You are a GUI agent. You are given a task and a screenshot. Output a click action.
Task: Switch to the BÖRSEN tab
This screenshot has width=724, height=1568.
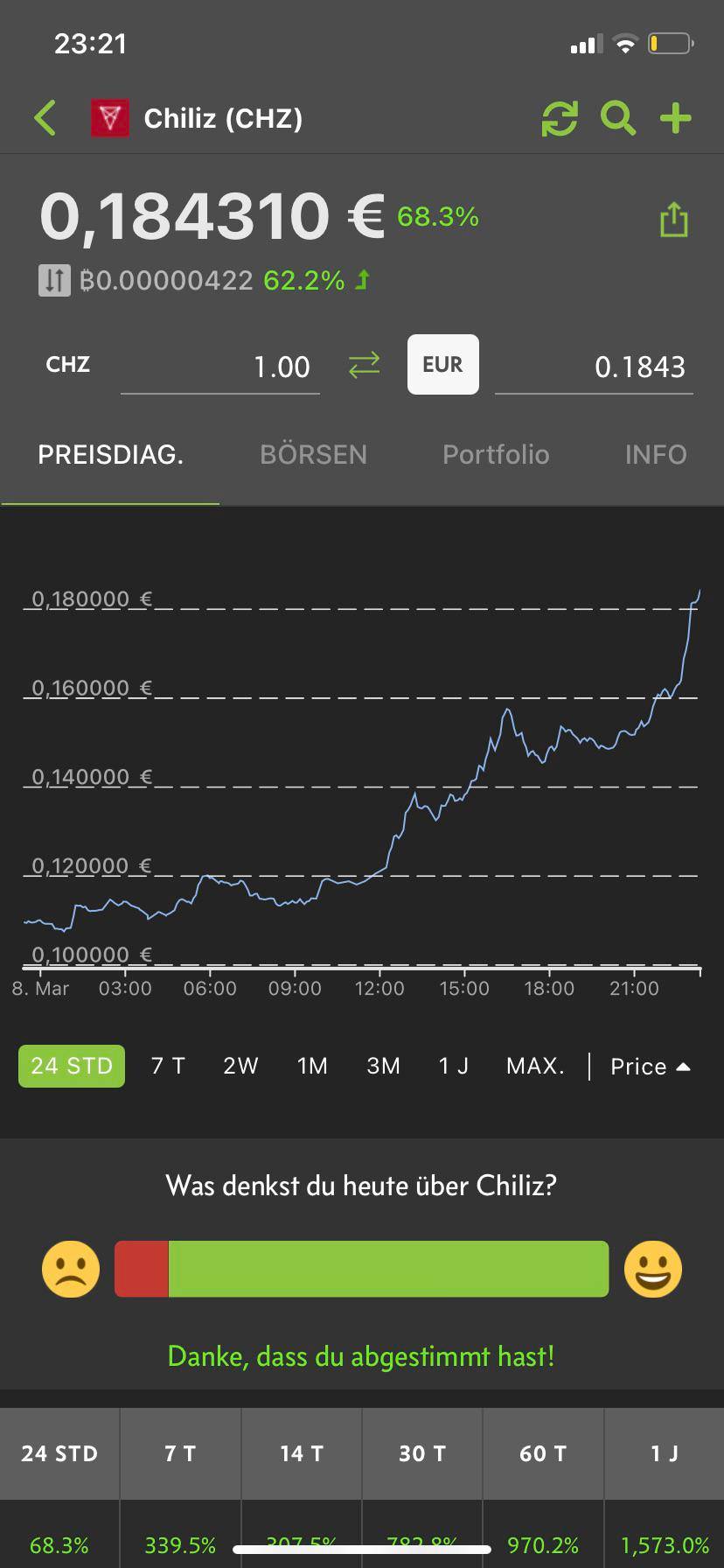(x=313, y=455)
